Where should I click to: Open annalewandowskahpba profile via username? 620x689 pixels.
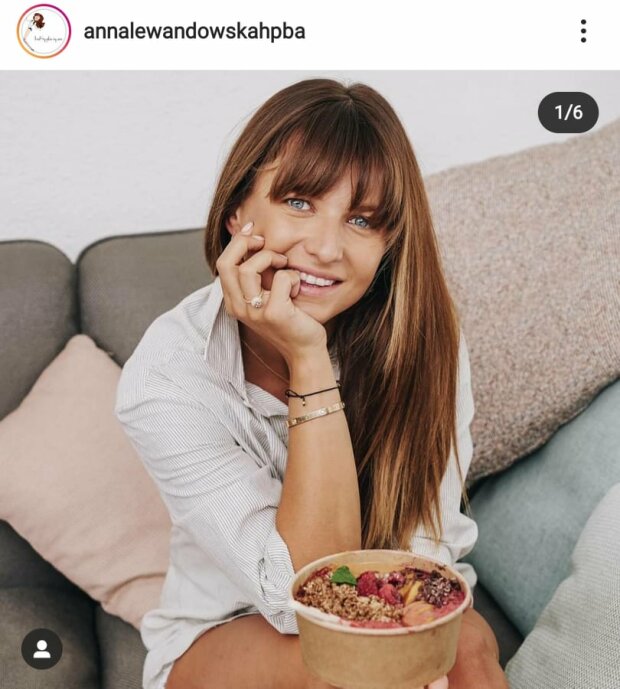tap(194, 31)
